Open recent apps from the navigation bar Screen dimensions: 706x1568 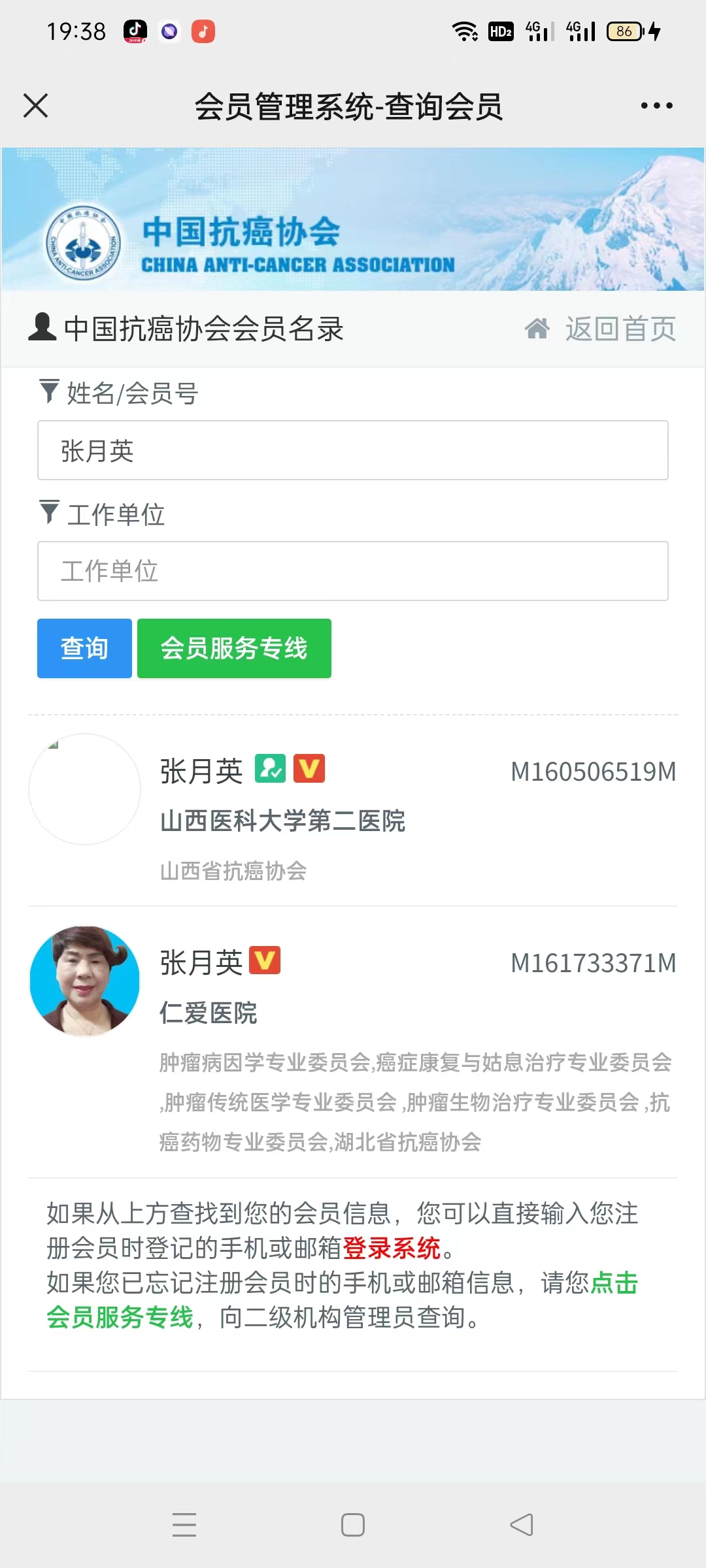(x=184, y=1525)
